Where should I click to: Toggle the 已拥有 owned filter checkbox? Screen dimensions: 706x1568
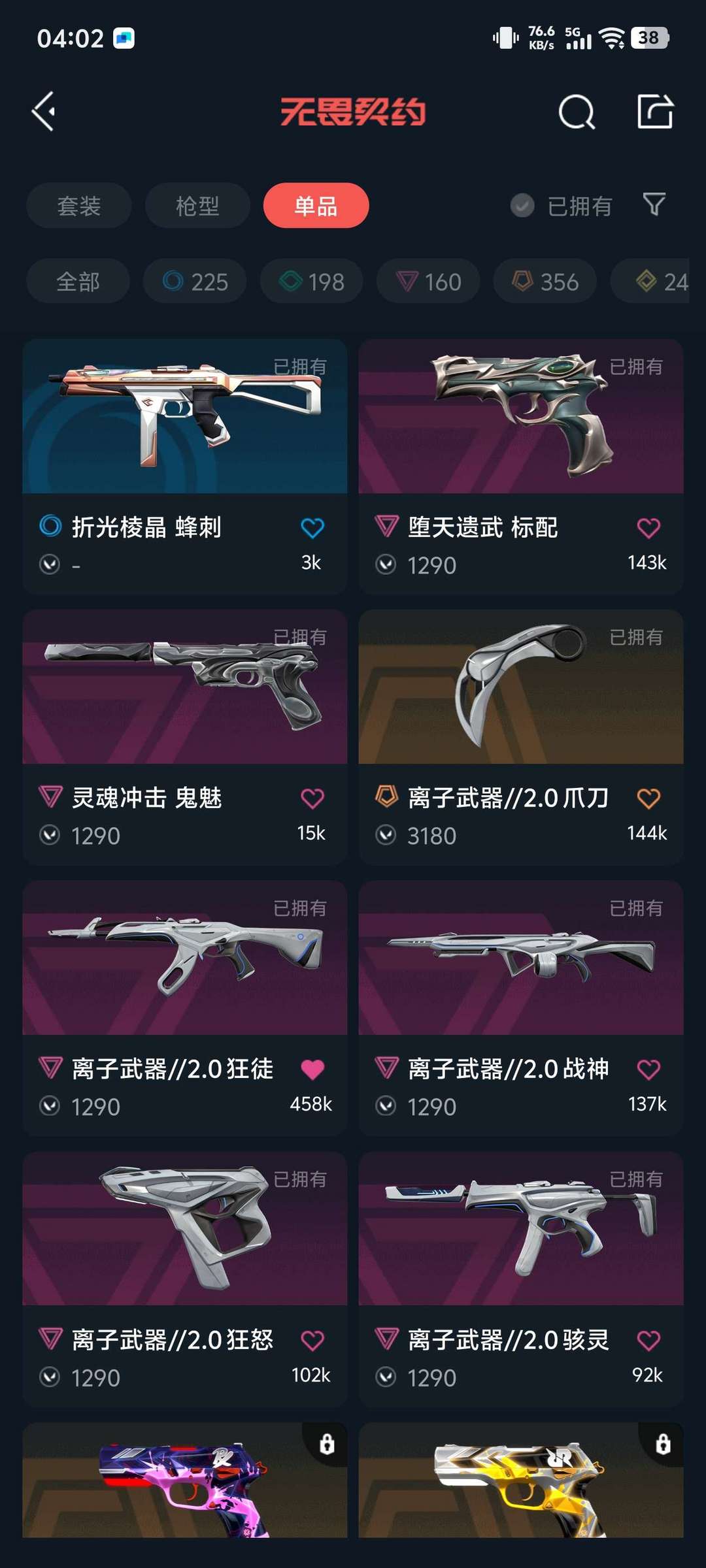[x=521, y=206]
